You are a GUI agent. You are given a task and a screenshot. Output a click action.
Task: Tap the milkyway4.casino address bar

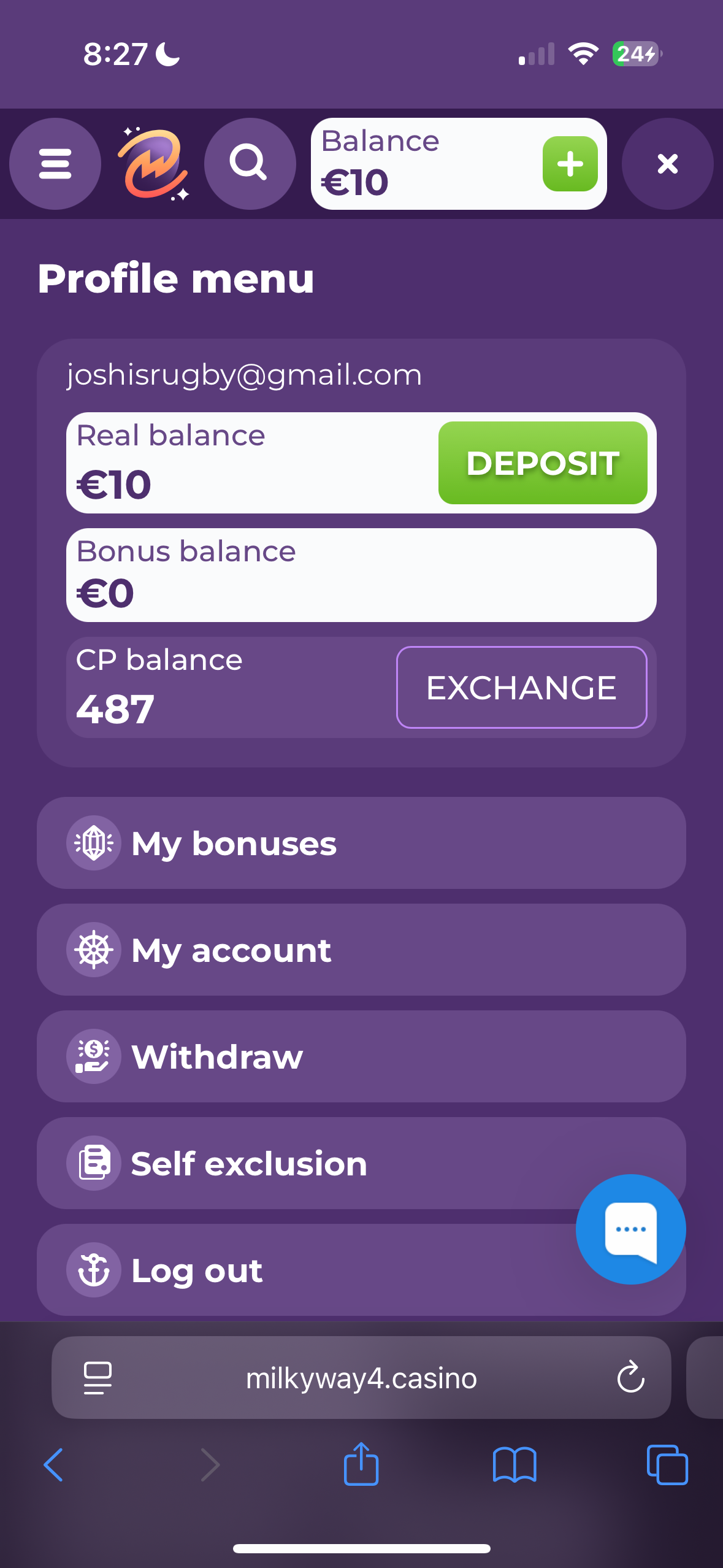[x=361, y=1378]
